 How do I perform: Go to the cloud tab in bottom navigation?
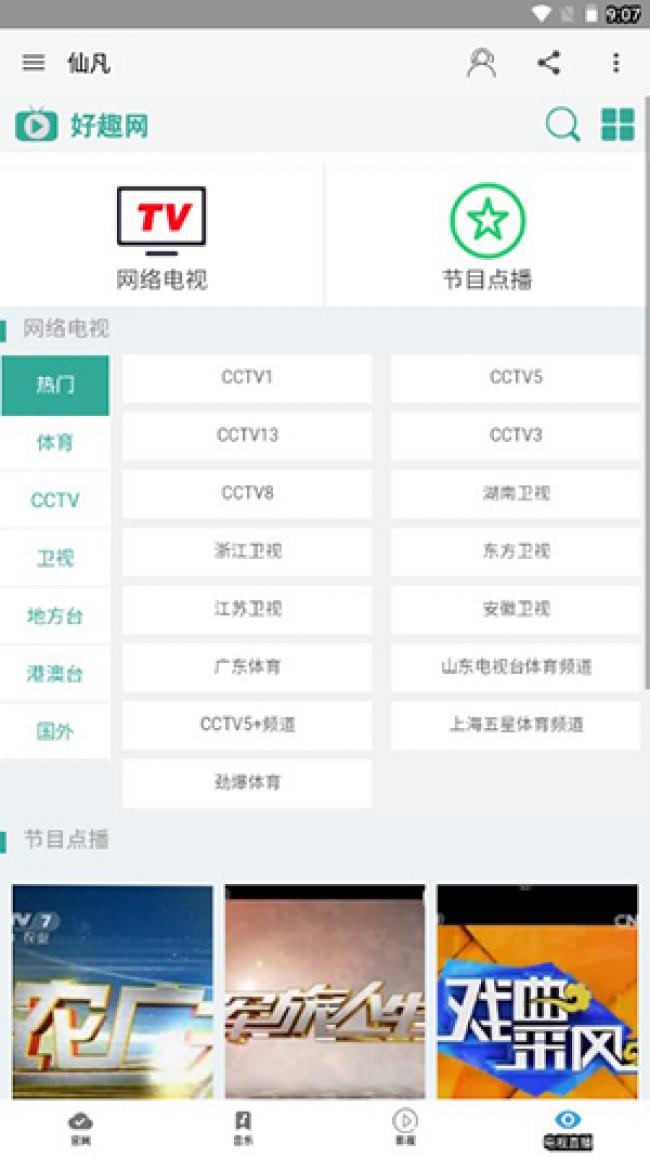point(80,1127)
